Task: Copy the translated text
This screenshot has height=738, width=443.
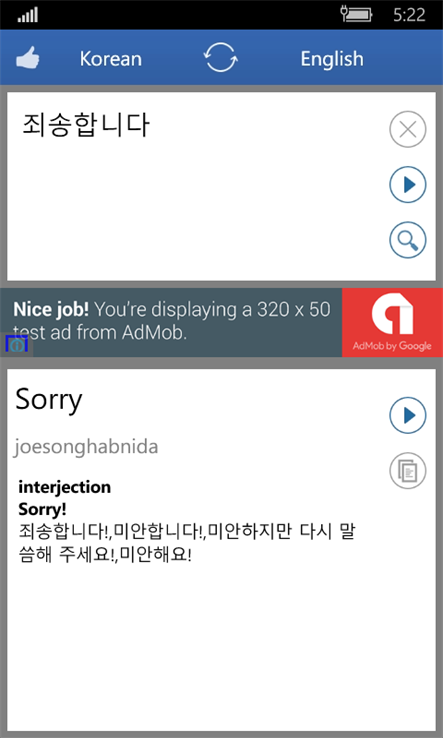Action: tap(408, 470)
